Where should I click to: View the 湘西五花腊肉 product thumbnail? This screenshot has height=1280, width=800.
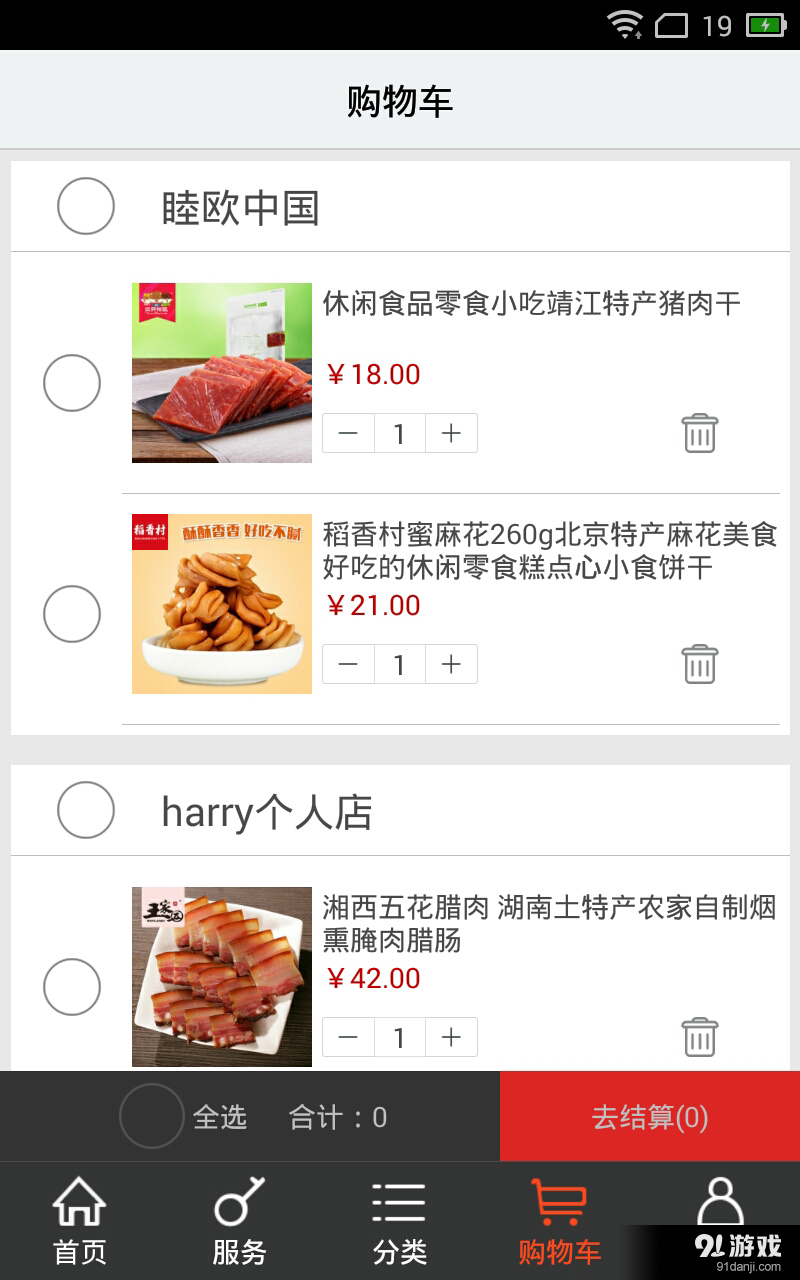(221, 977)
